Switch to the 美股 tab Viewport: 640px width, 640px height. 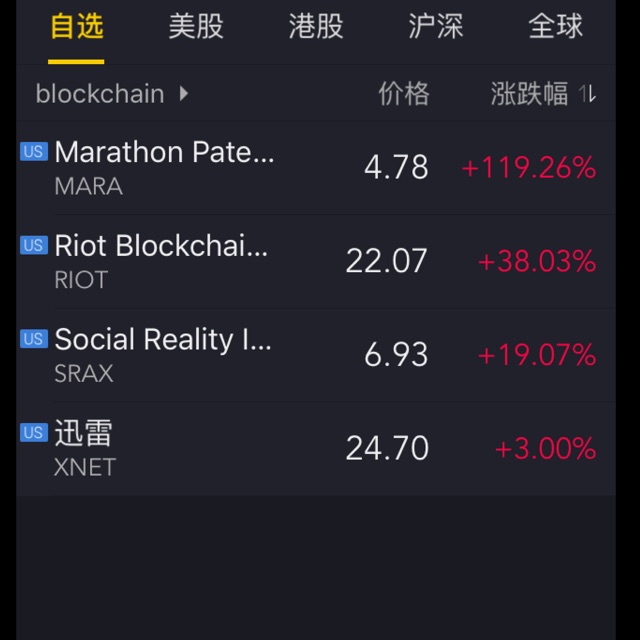point(196,26)
